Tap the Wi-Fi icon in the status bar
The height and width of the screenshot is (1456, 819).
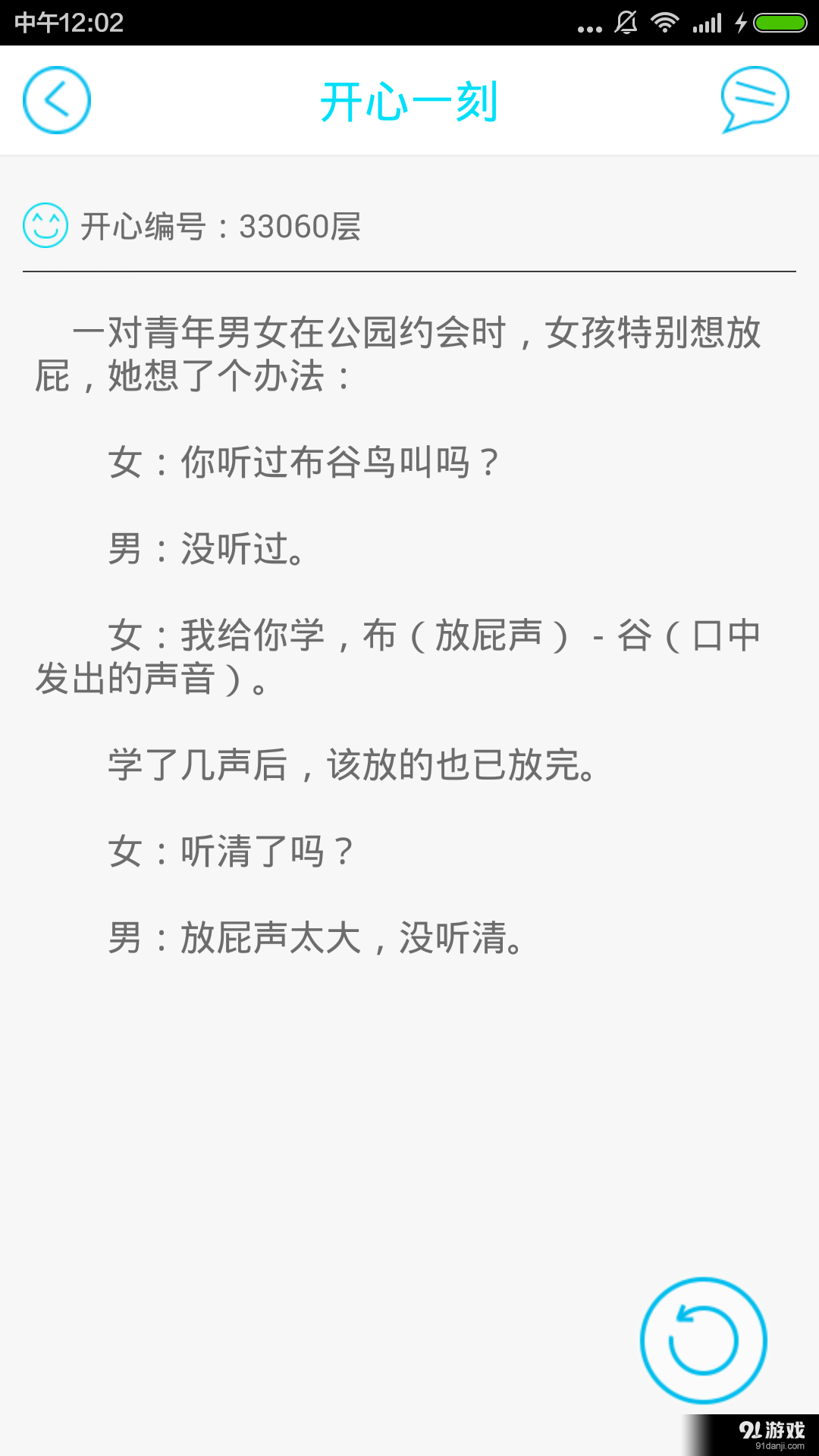(x=666, y=23)
